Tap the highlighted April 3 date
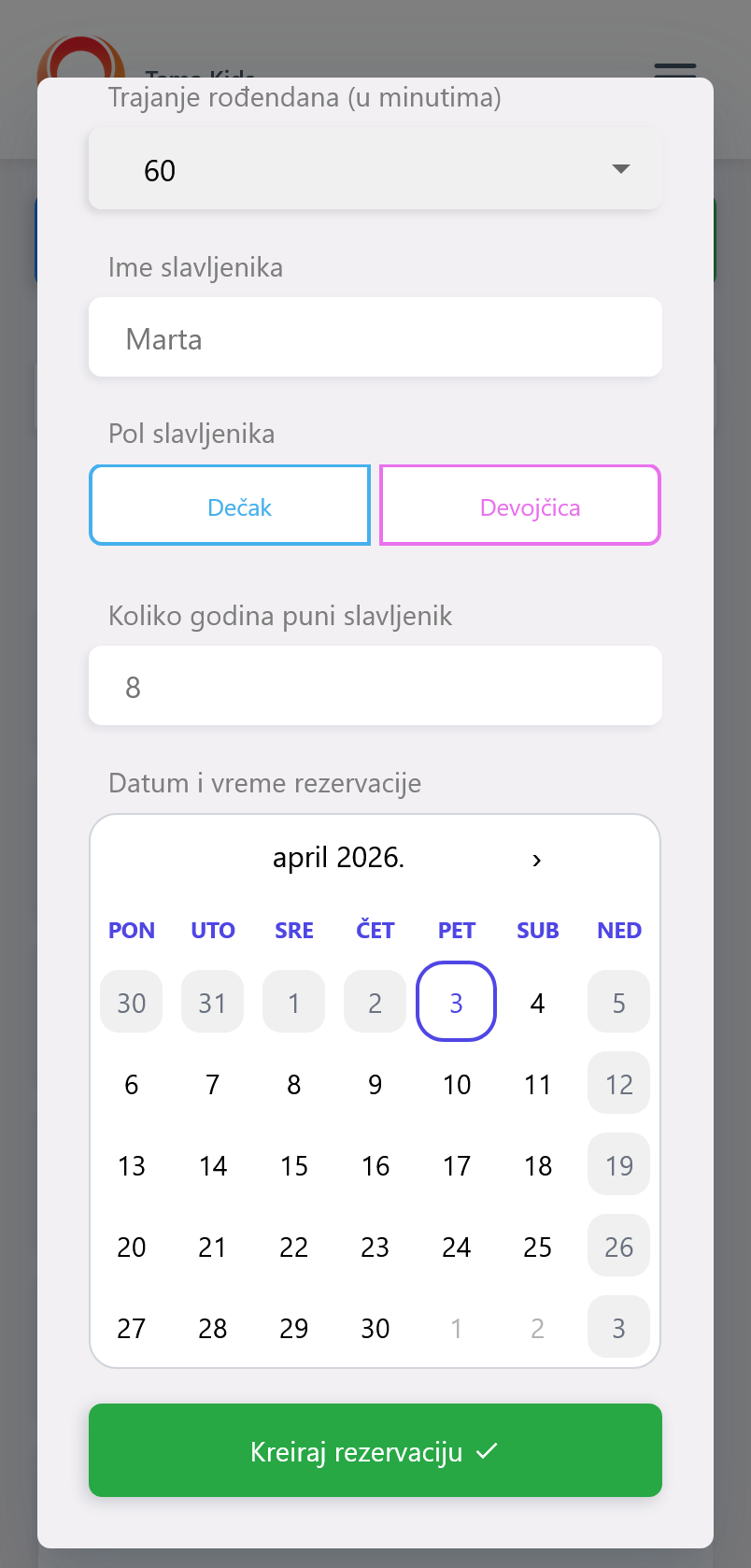751x1568 pixels. (456, 1003)
